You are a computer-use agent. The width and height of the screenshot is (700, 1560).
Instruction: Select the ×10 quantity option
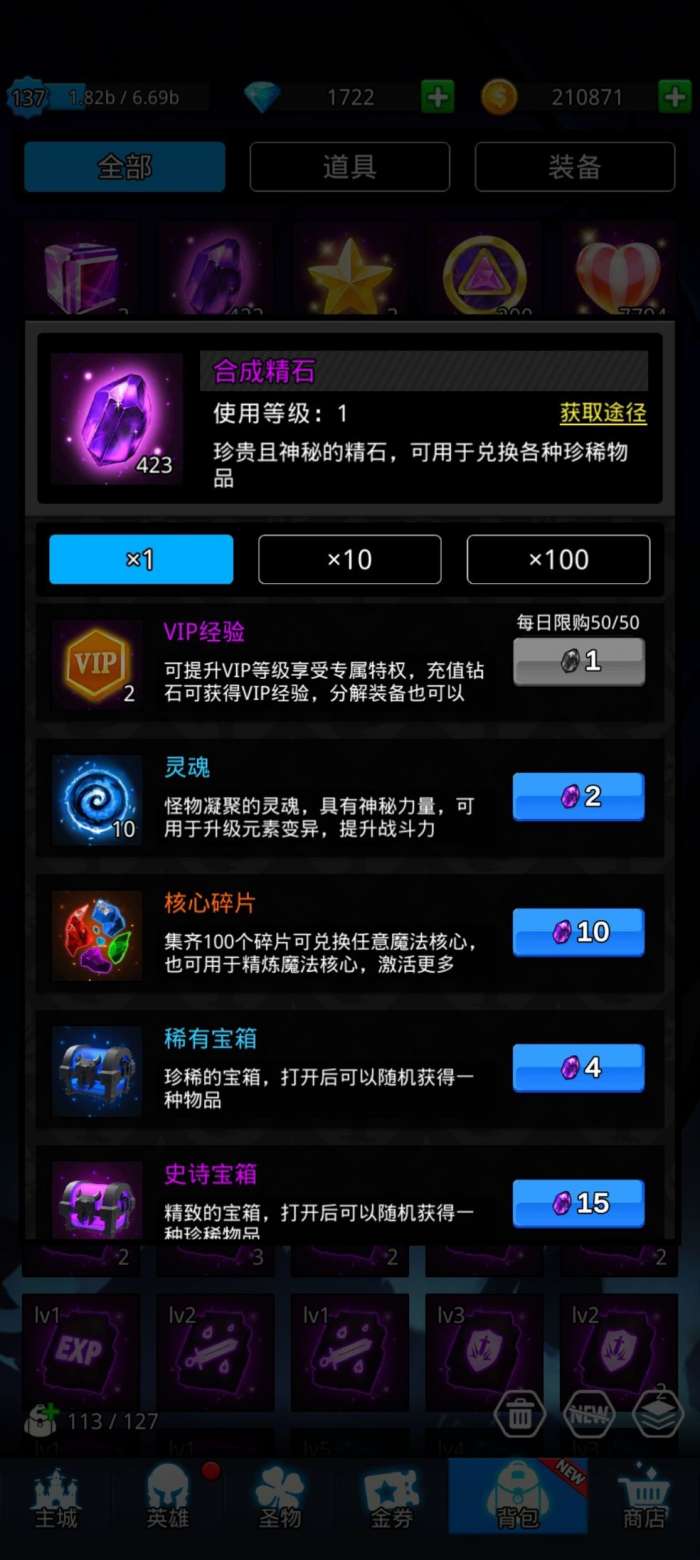coord(349,560)
